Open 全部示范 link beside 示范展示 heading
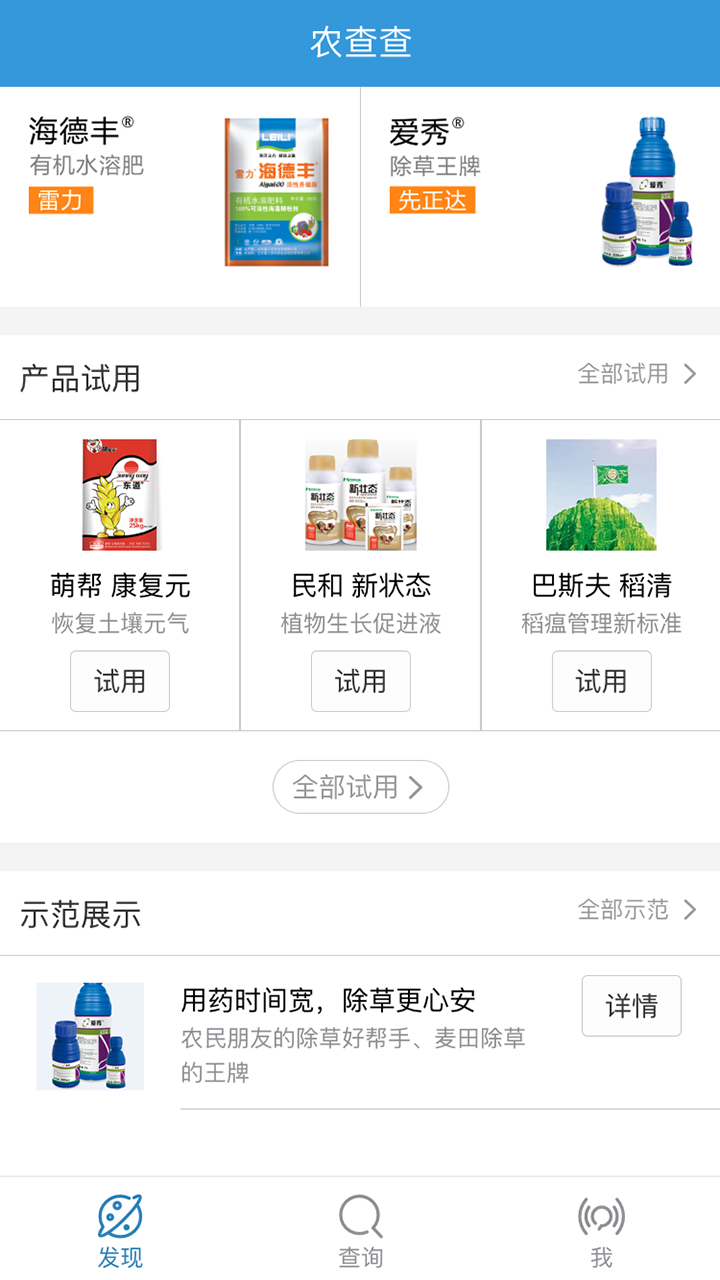 point(637,909)
